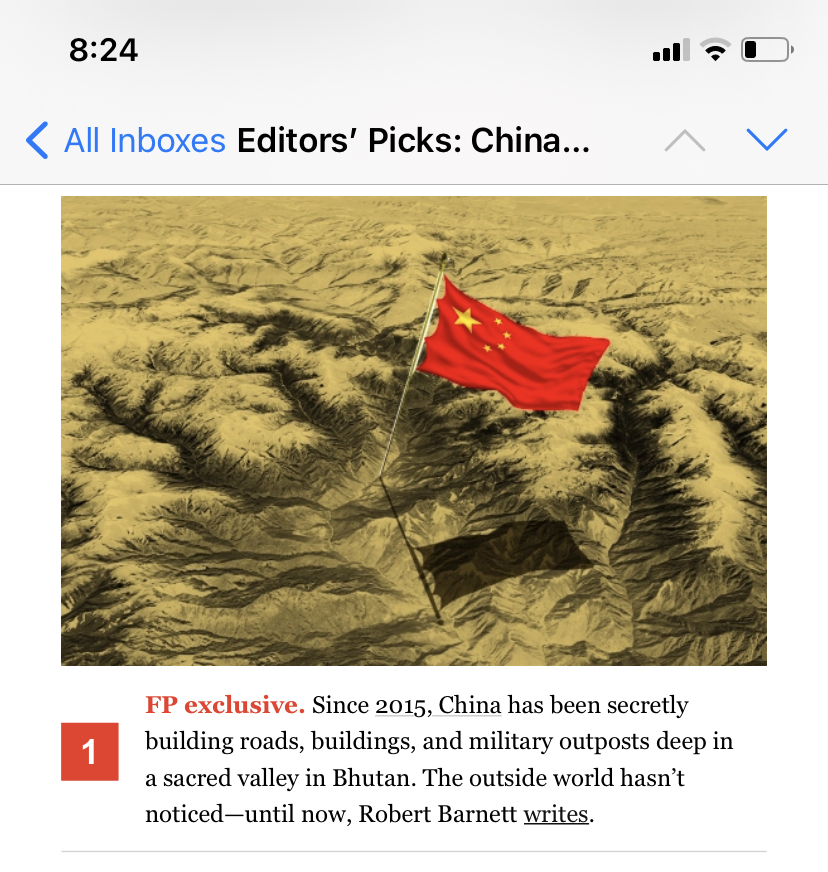Go to the previous message with the up arrow

pyautogui.click(x=685, y=141)
